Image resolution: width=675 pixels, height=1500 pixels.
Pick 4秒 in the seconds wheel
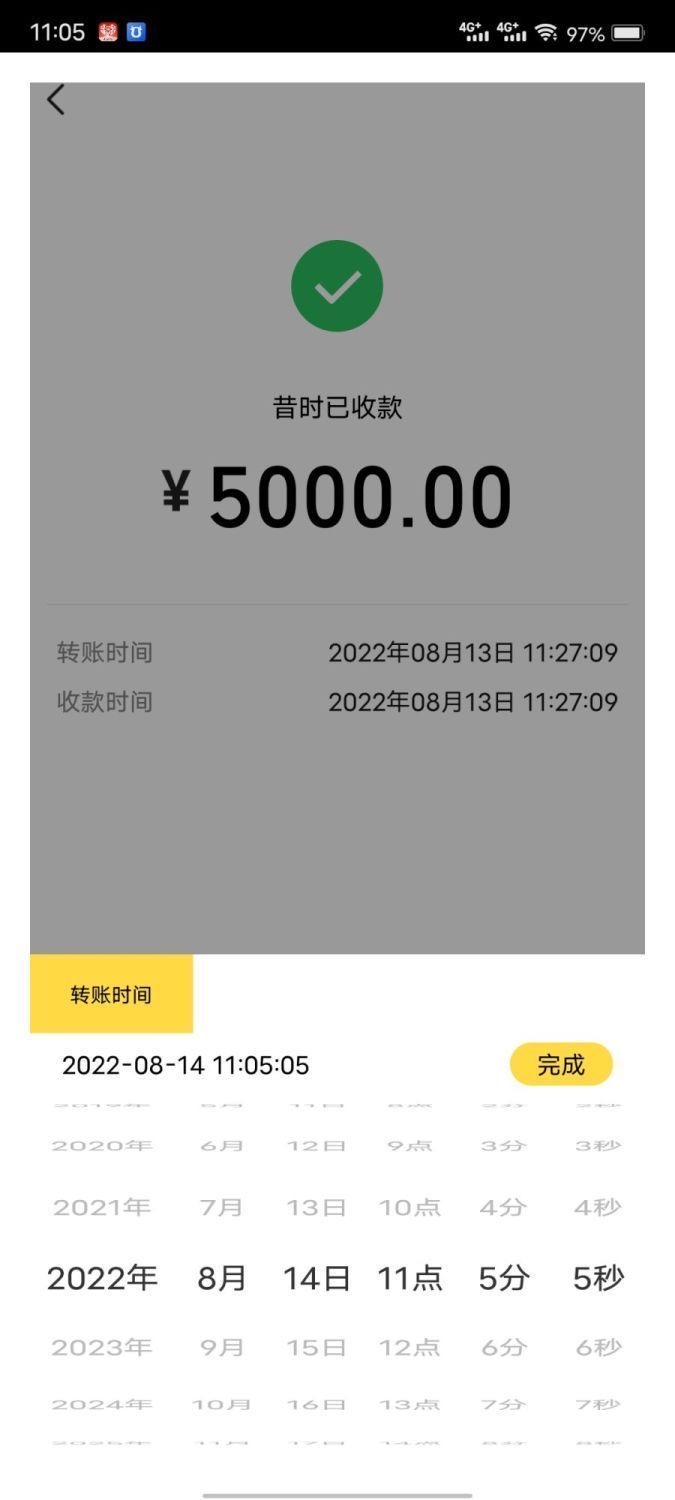pyautogui.click(x=598, y=1208)
